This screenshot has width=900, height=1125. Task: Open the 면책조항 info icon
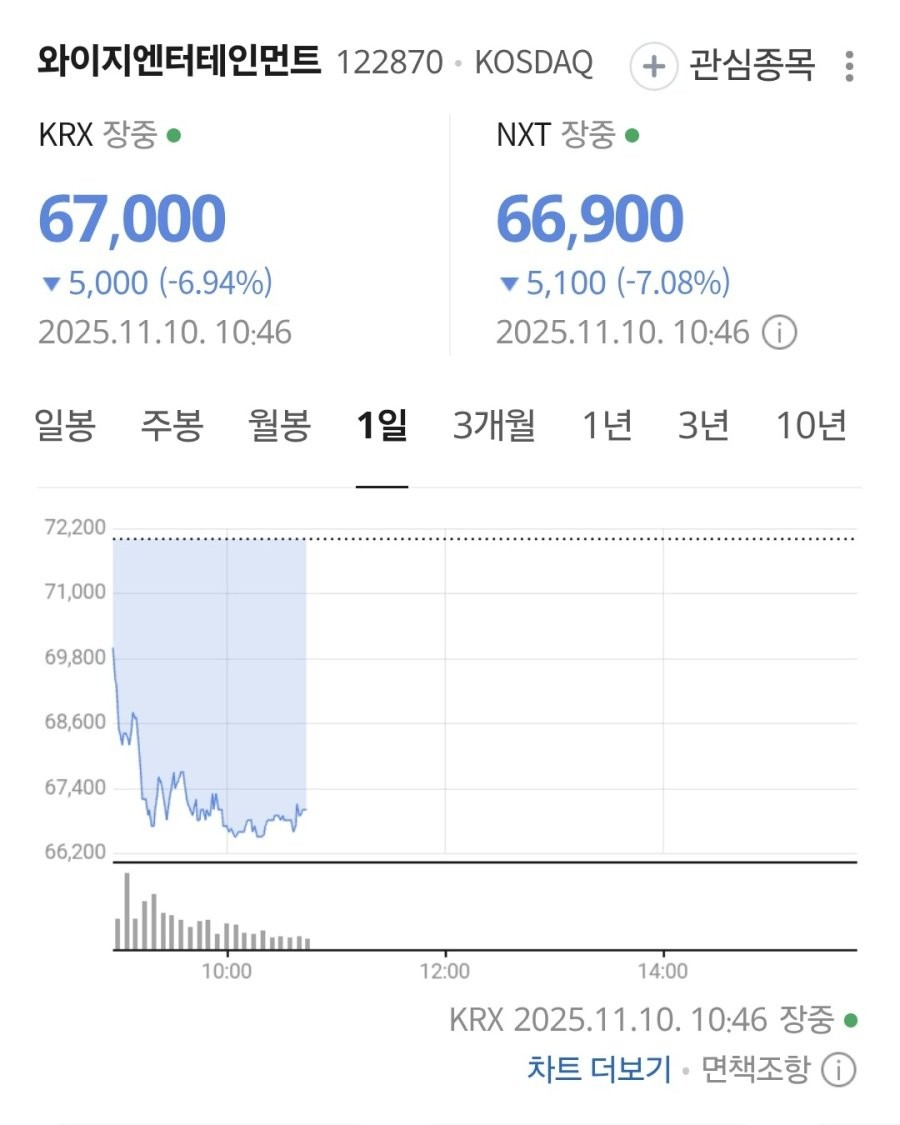click(838, 1070)
